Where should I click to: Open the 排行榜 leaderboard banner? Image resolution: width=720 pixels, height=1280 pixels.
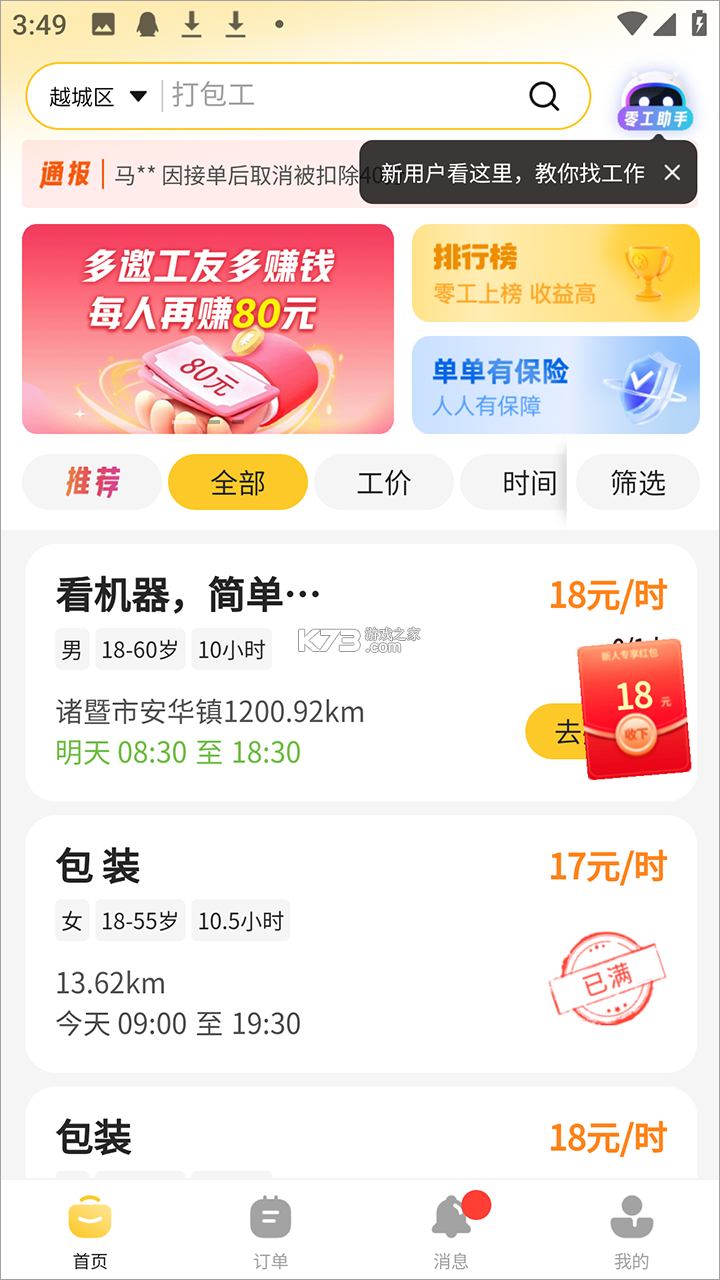[556, 273]
